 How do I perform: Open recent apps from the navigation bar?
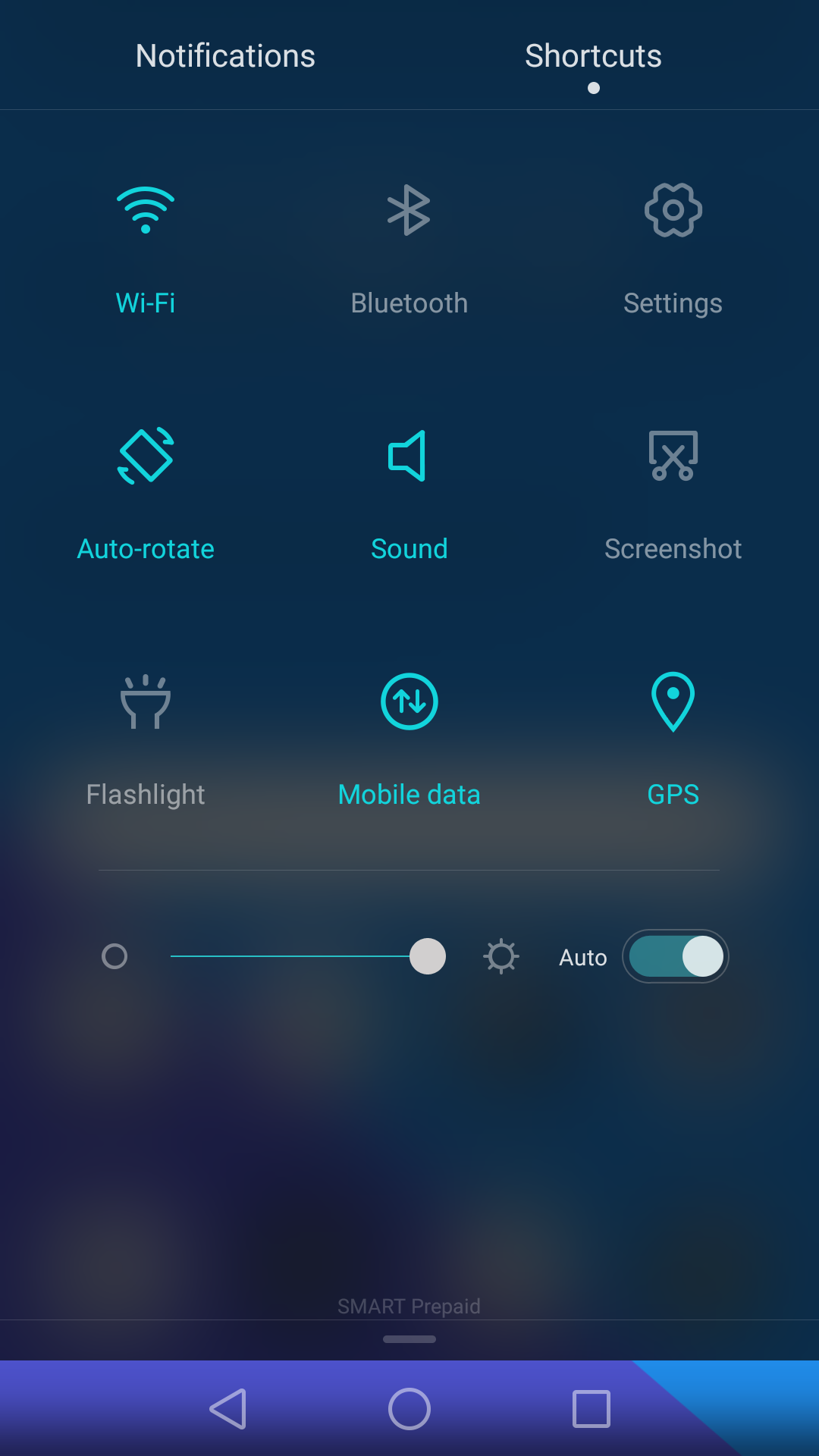[591, 1409]
